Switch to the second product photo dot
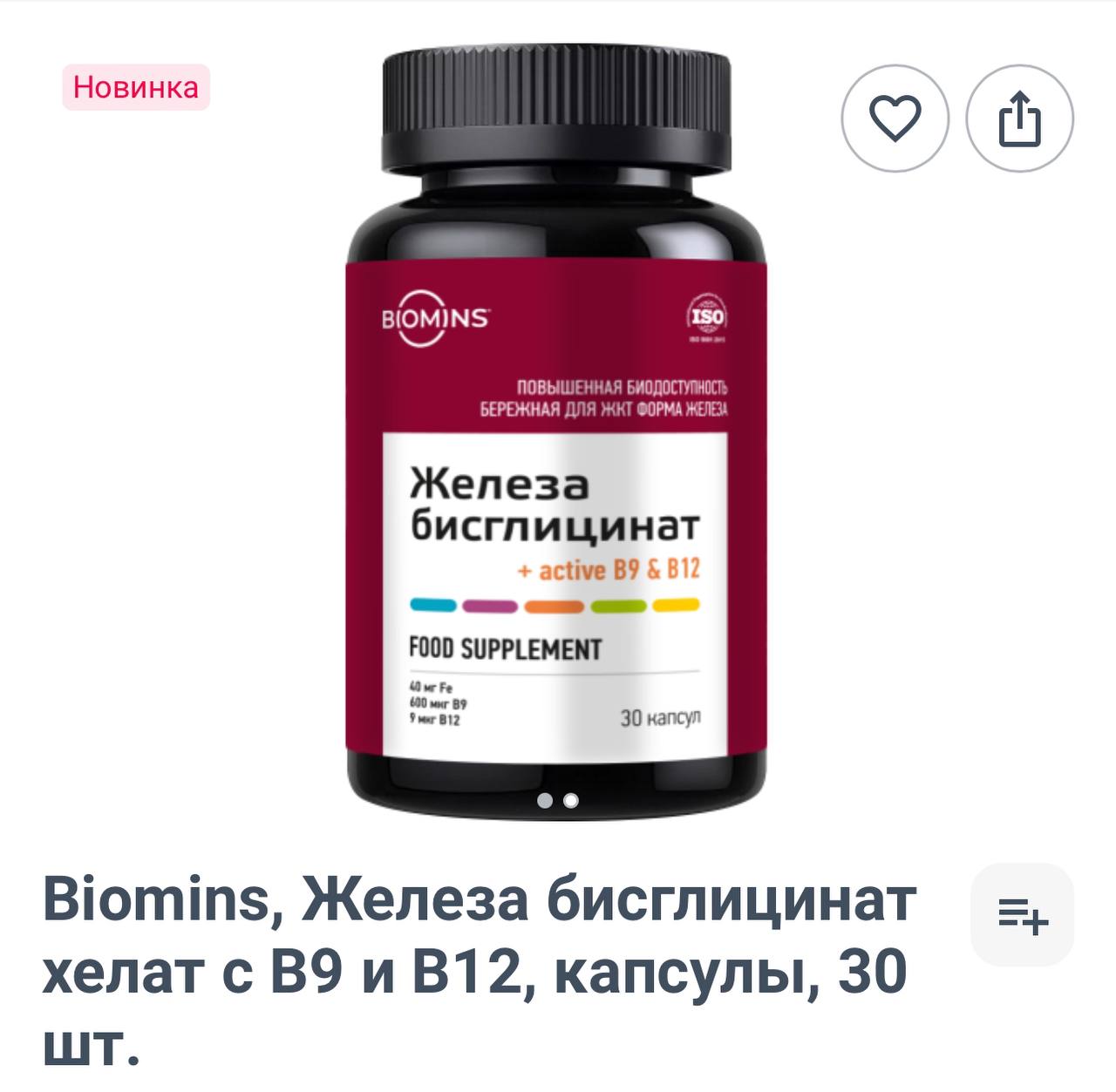The image size is (1116, 1092). 571,800
